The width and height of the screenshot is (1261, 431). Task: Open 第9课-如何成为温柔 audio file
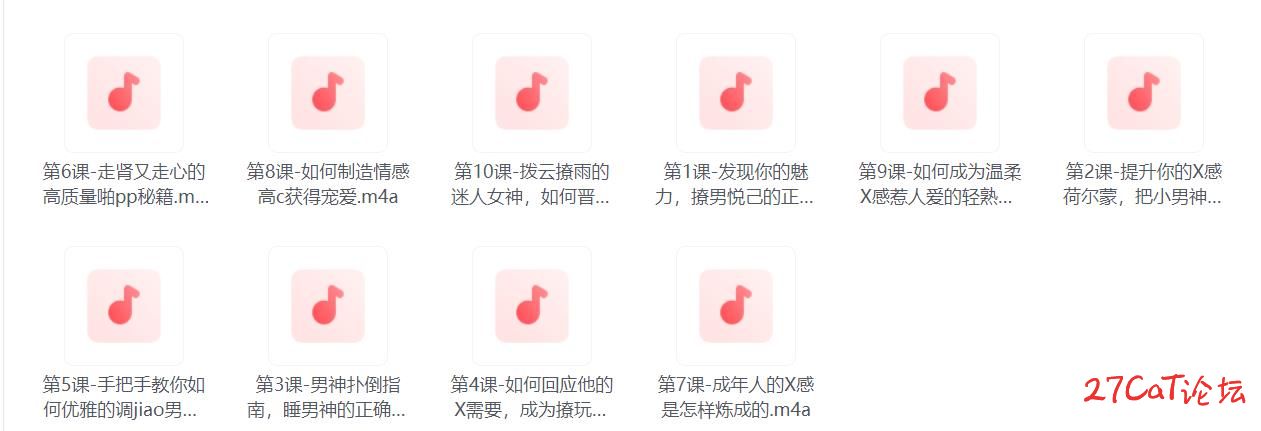coord(940,92)
